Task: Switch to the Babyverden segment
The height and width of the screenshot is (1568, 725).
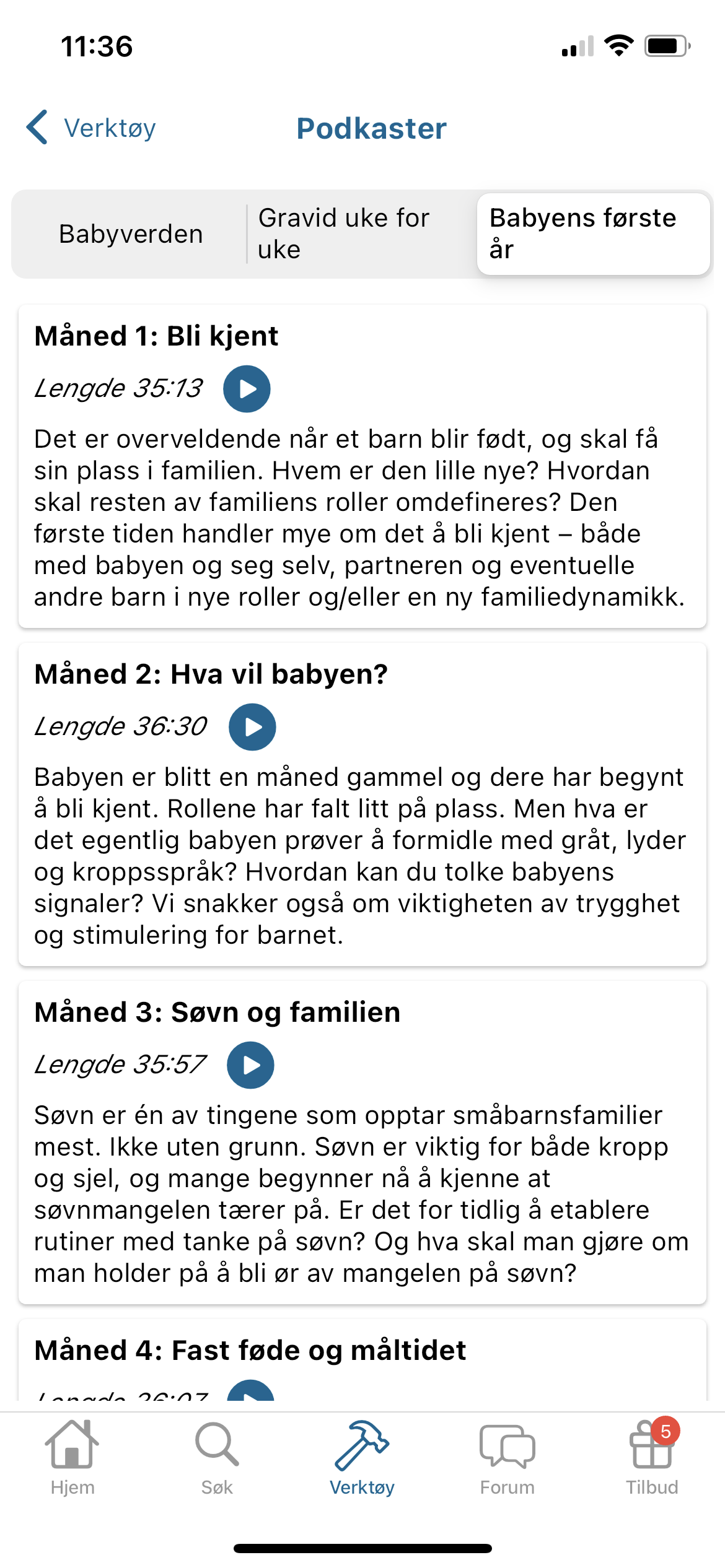Action: (131, 234)
